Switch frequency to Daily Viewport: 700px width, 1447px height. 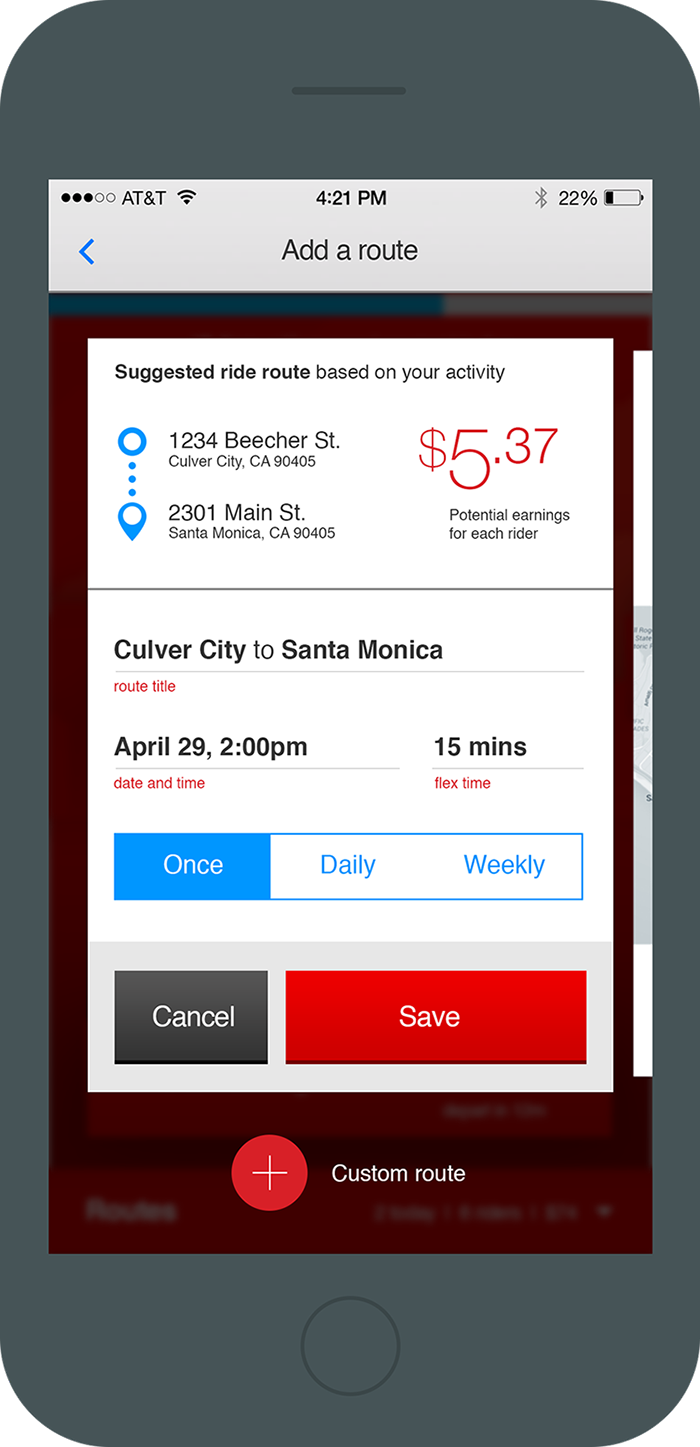click(x=348, y=866)
